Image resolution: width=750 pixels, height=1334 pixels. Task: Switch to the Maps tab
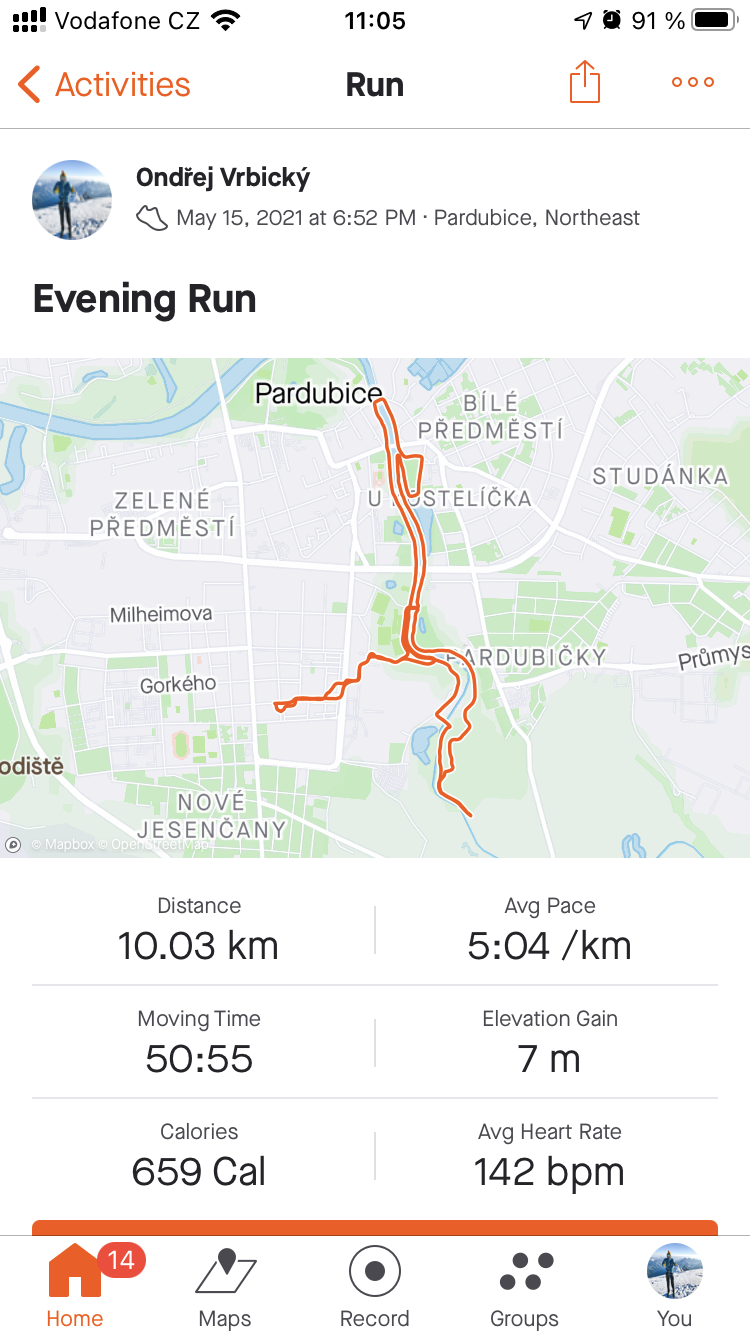click(x=225, y=1288)
